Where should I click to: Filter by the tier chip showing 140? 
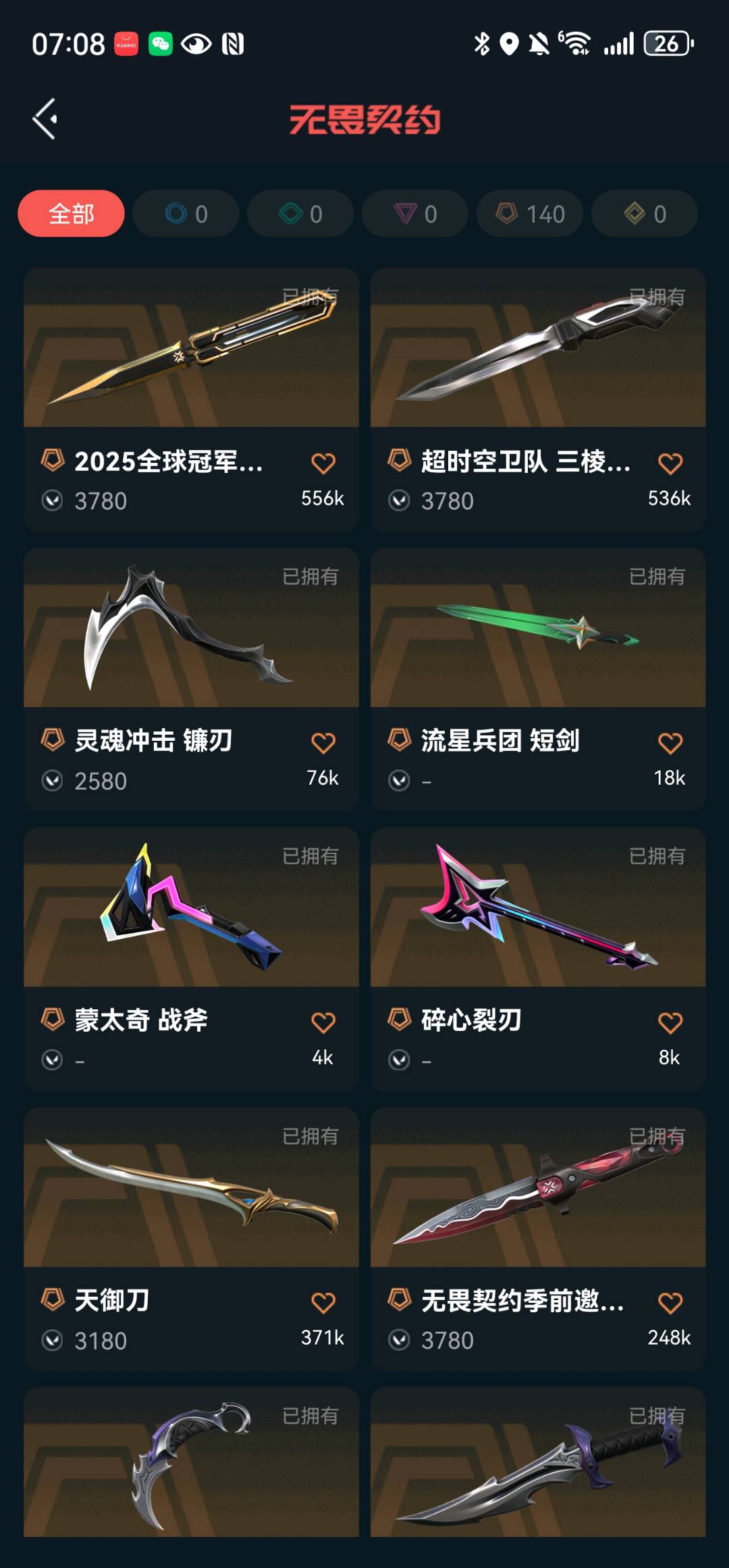530,214
